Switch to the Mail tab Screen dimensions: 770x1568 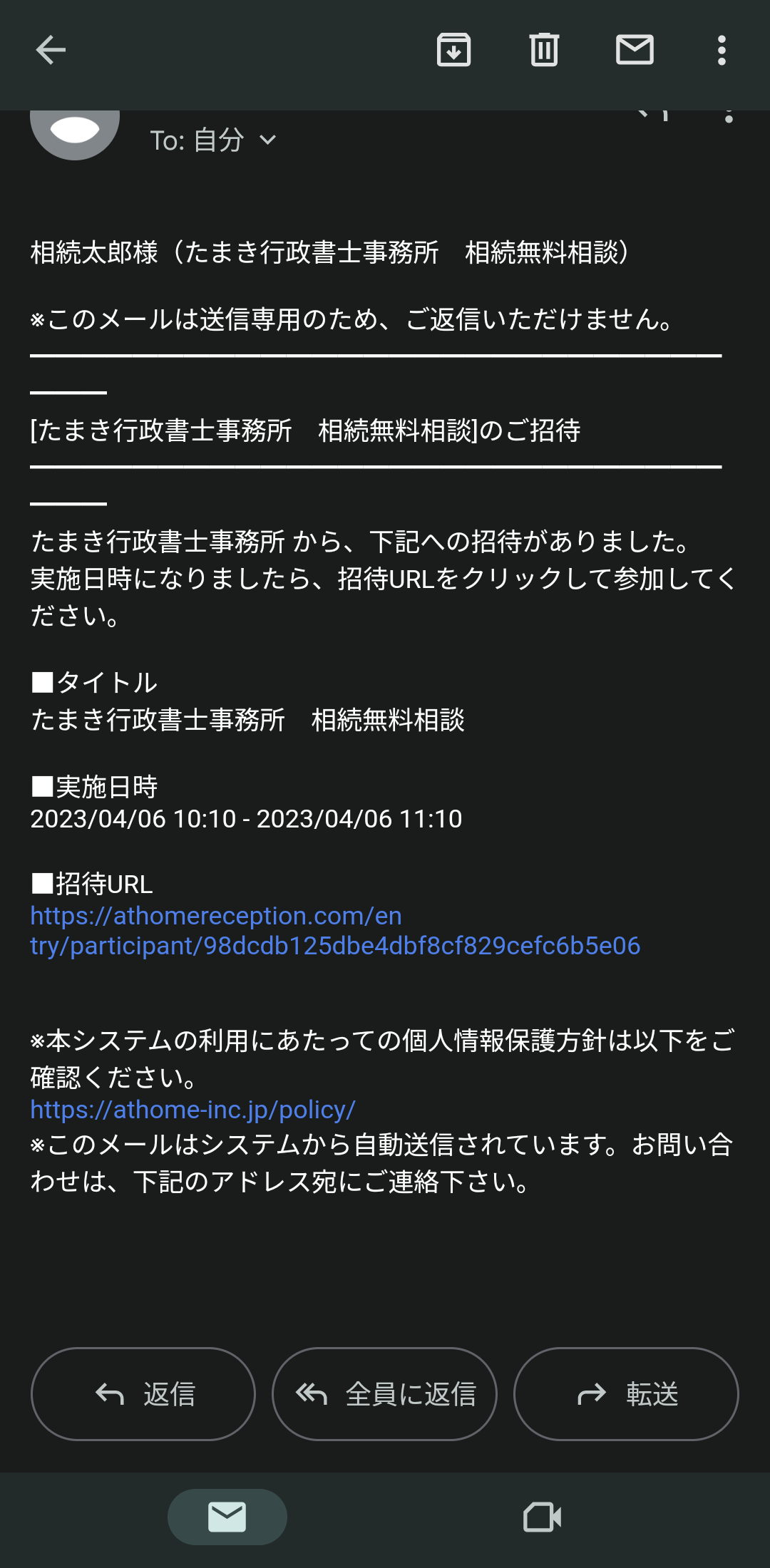click(227, 1517)
